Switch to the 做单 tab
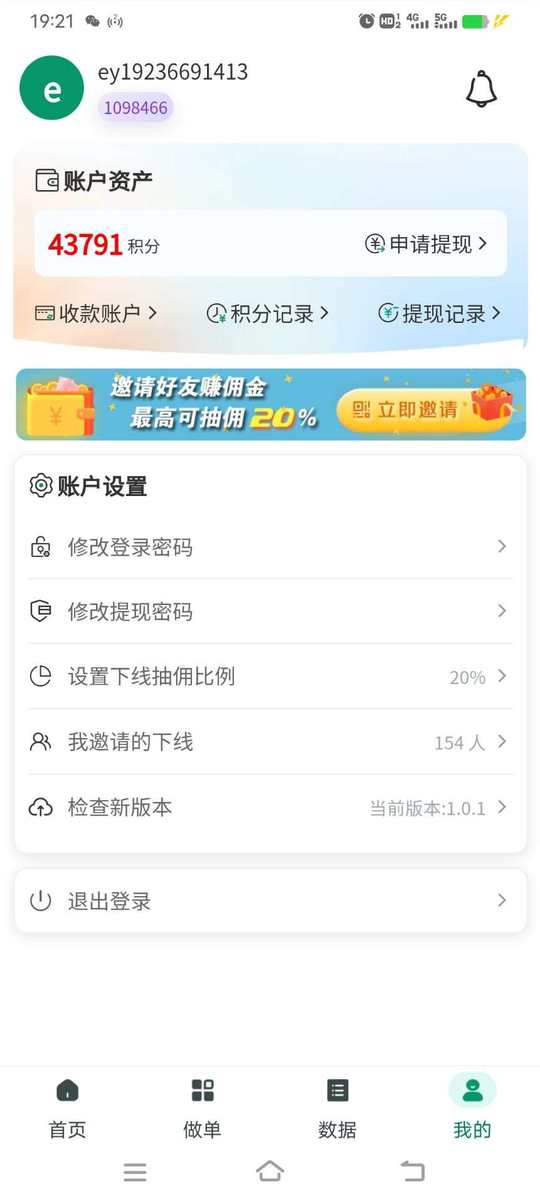Screen dimensions: 540x1204 coord(202,1108)
